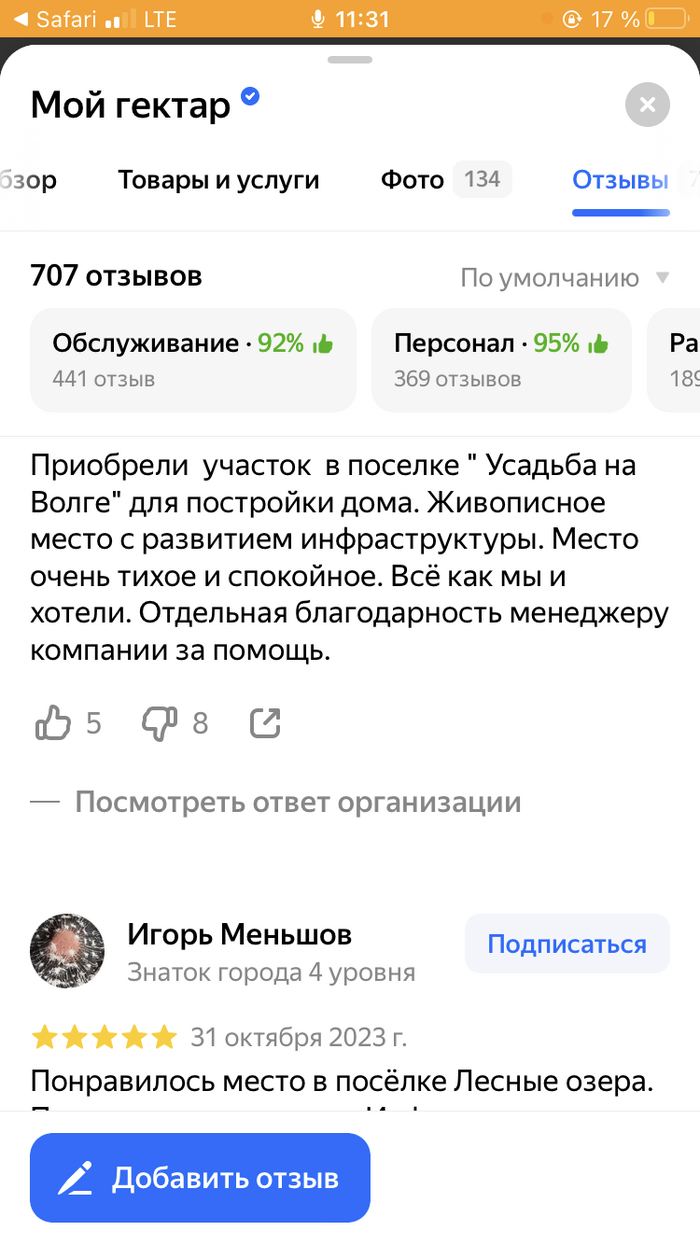Open the По умолчанию sorting dropdown
The width and height of the screenshot is (700, 1245).
(564, 278)
